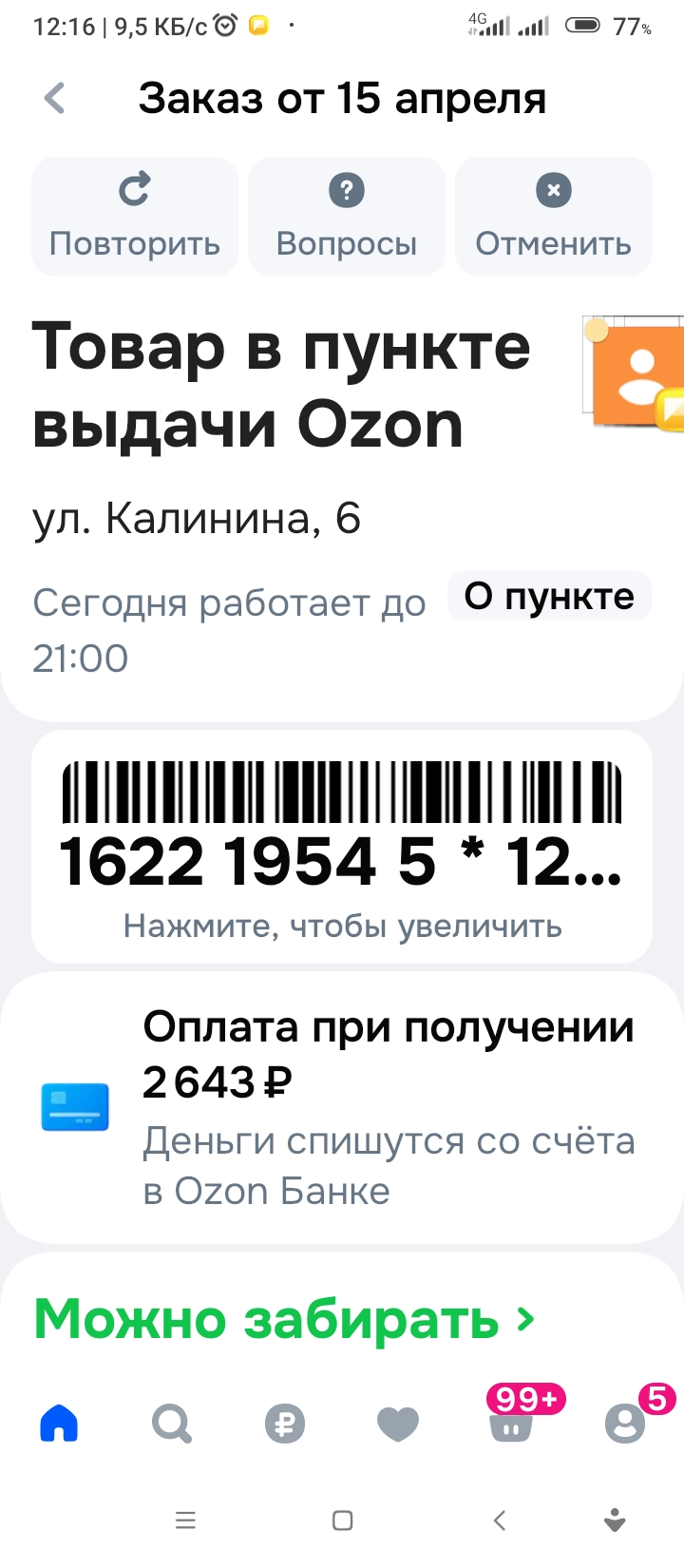Image resolution: width=684 pixels, height=1568 pixels.
Task: Open the profile tab with 5 badge
Action: [x=625, y=1424]
